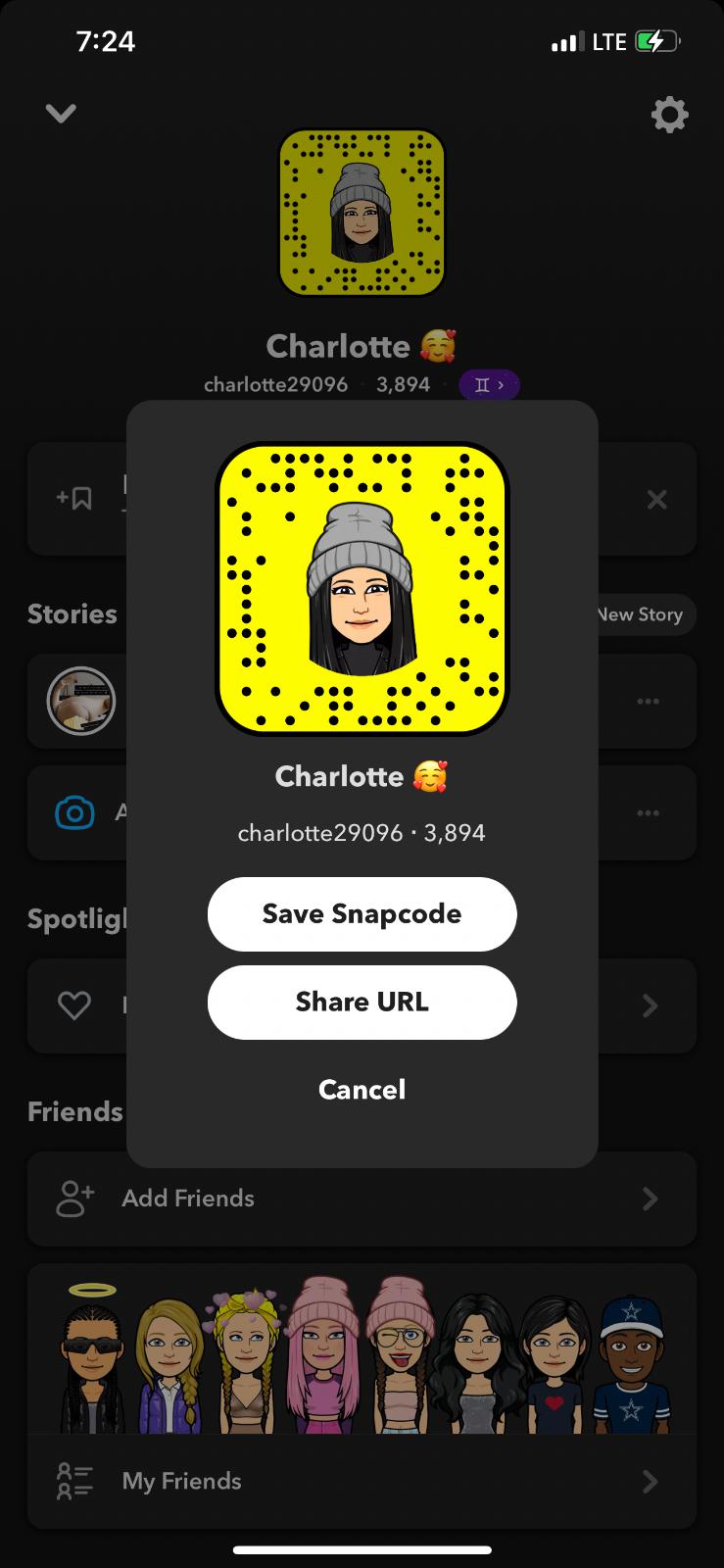Tap the Save Snapcode button
Image resolution: width=724 pixels, height=1568 pixels.
point(362,913)
